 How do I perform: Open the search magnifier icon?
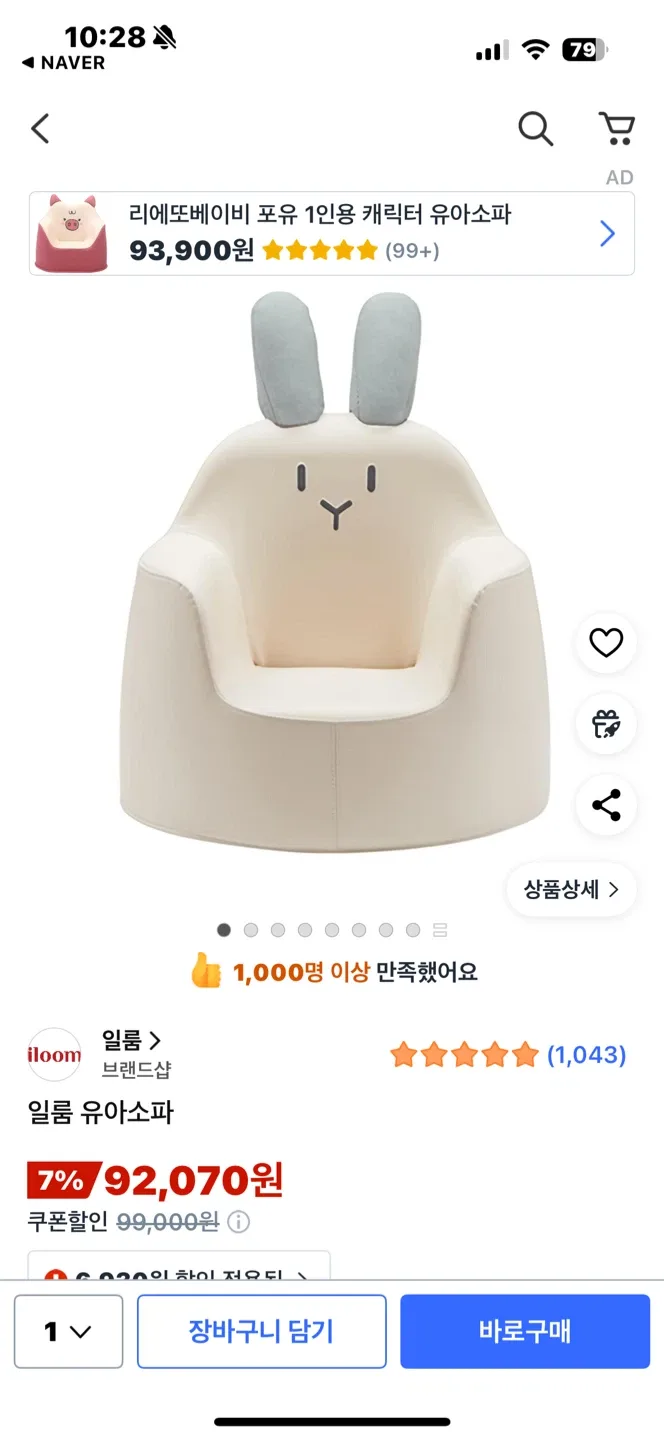[x=535, y=129]
